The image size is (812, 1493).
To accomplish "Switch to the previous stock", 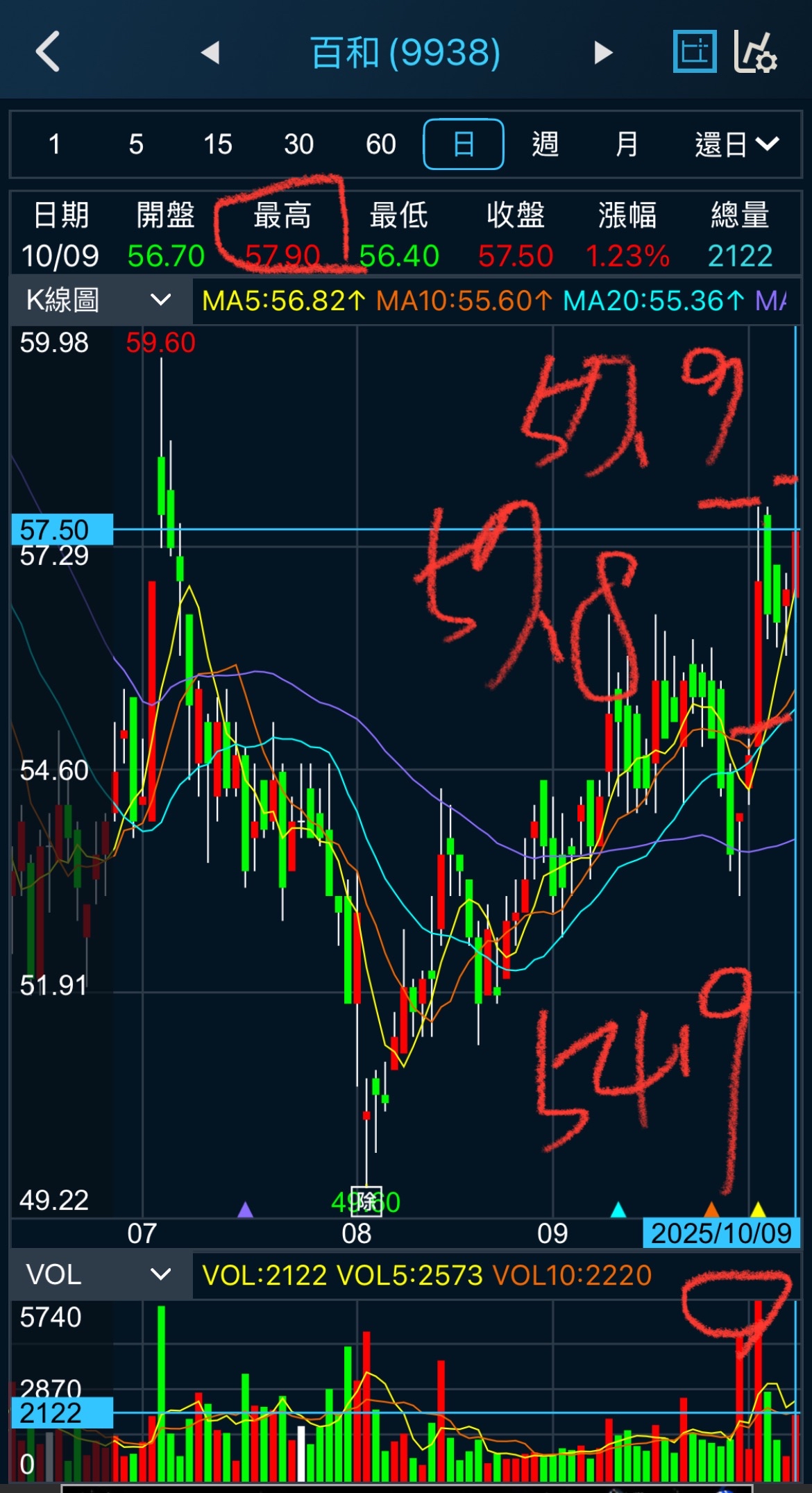I will 210,52.
